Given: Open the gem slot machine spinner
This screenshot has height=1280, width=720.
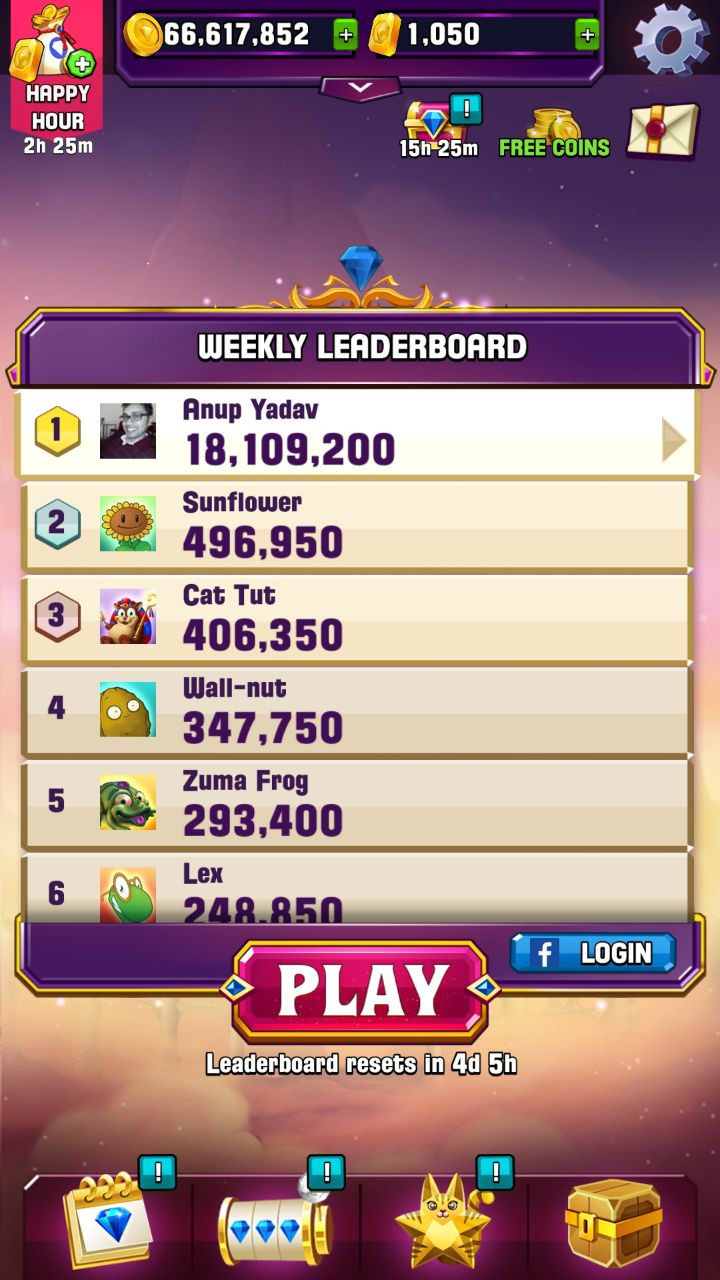Looking at the screenshot, I should click(276, 1222).
